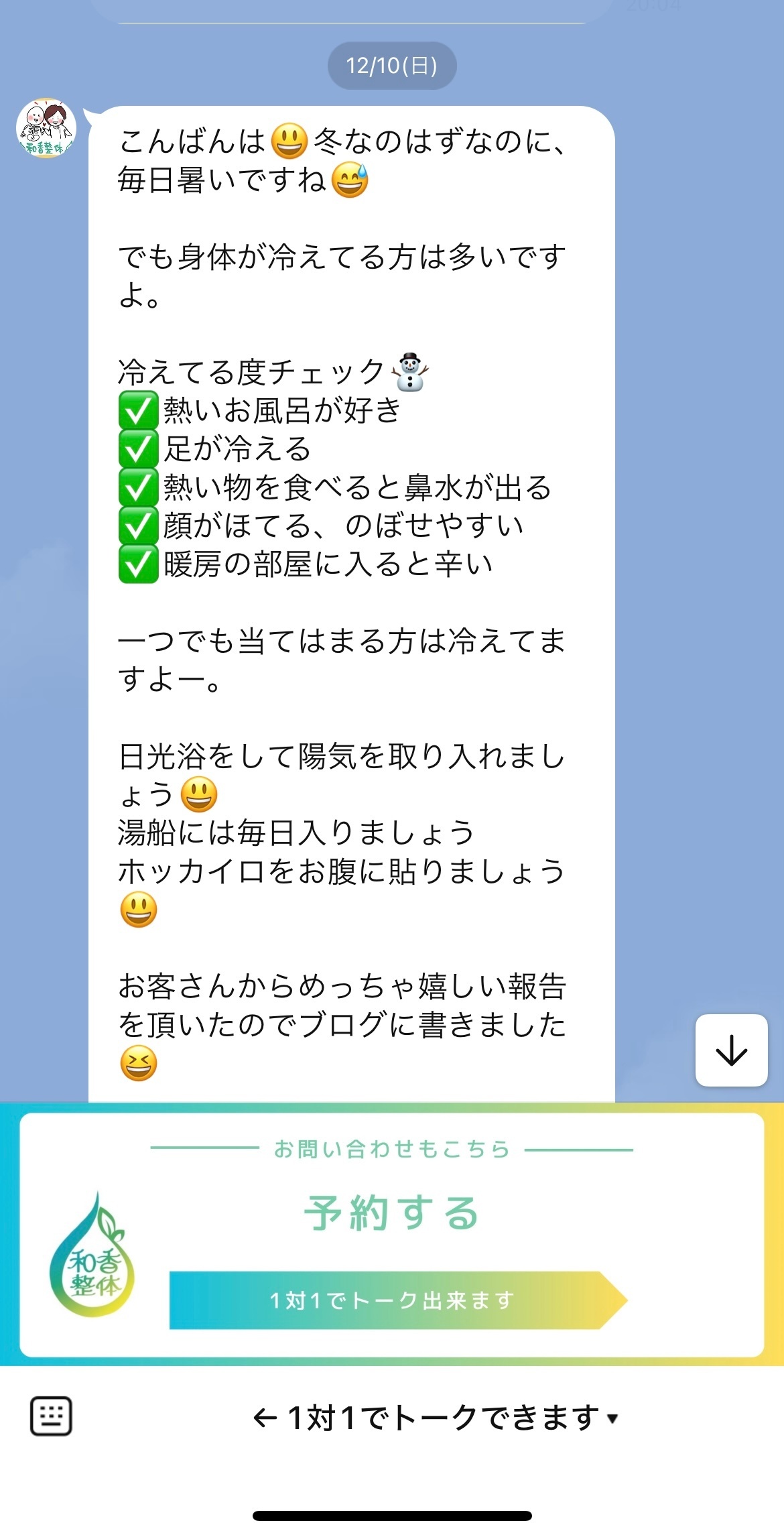The width and height of the screenshot is (784, 1537).
Task: Switch to keyboard input using the keyboard icon
Action: point(51,1416)
